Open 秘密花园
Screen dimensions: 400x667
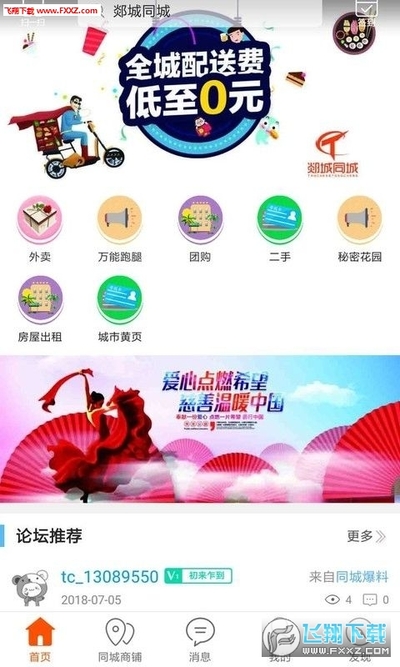point(360,229)
